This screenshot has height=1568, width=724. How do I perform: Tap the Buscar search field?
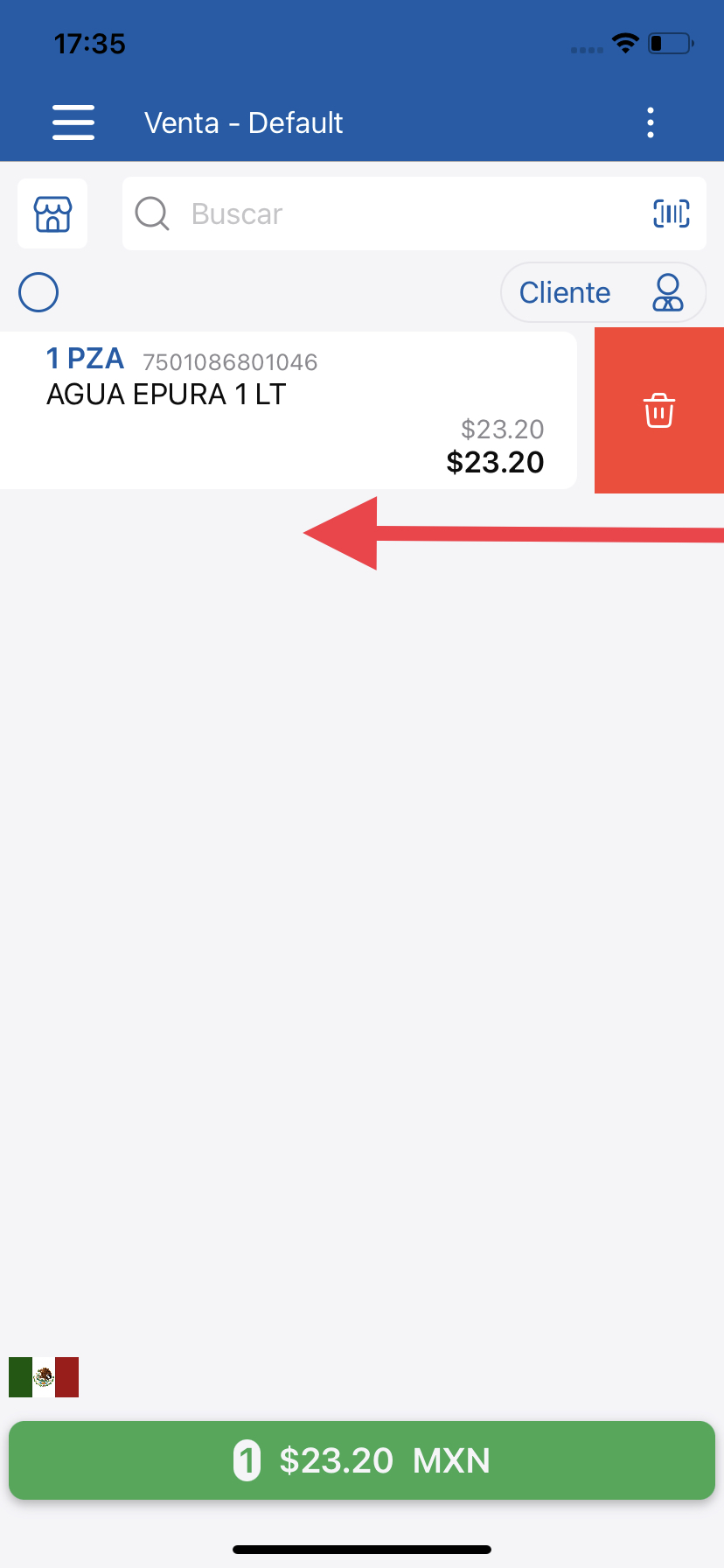click(x=393, y=213)
